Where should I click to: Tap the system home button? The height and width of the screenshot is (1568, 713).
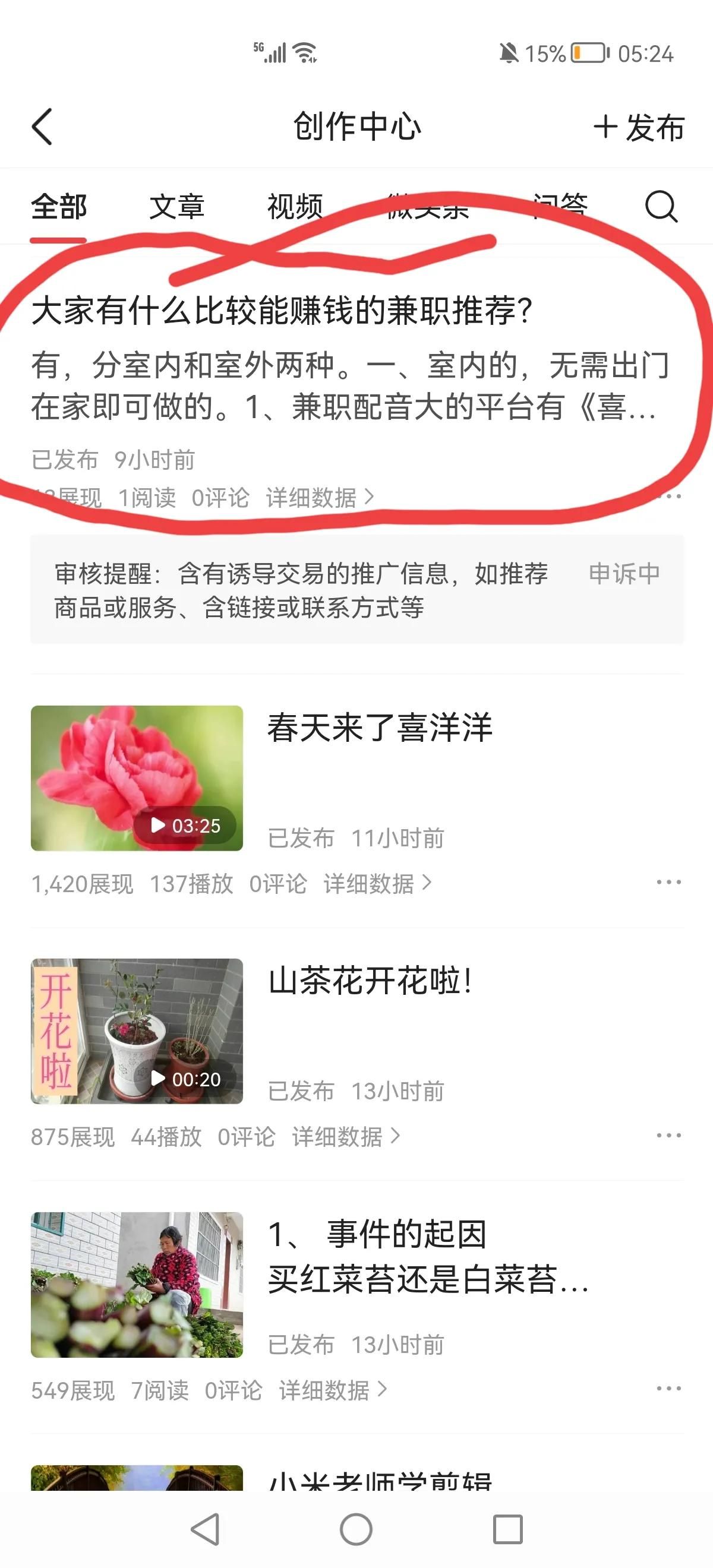[356, 1529]
